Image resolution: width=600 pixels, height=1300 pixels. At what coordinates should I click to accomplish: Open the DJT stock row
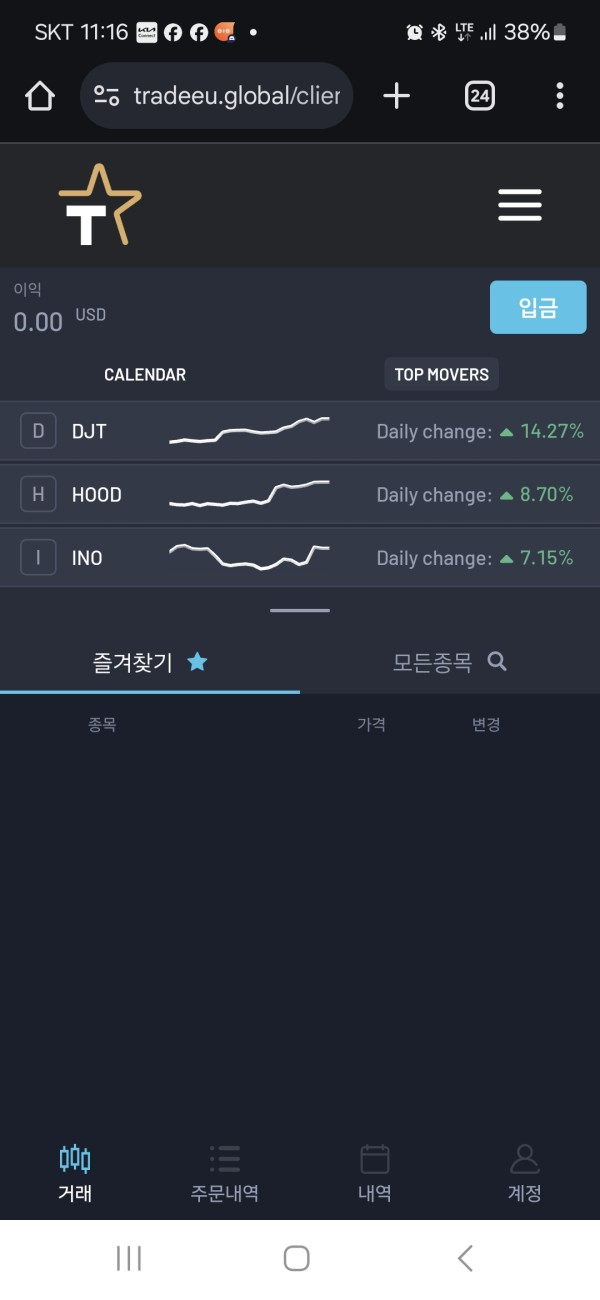(300, 431)
